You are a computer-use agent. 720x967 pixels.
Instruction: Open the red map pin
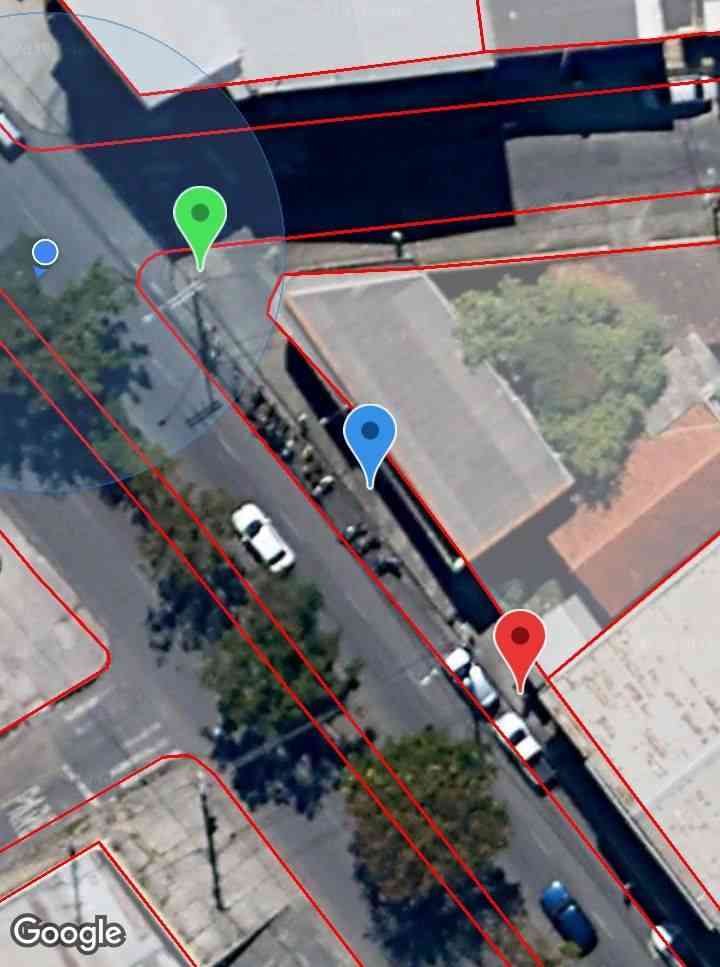point(520,639)
